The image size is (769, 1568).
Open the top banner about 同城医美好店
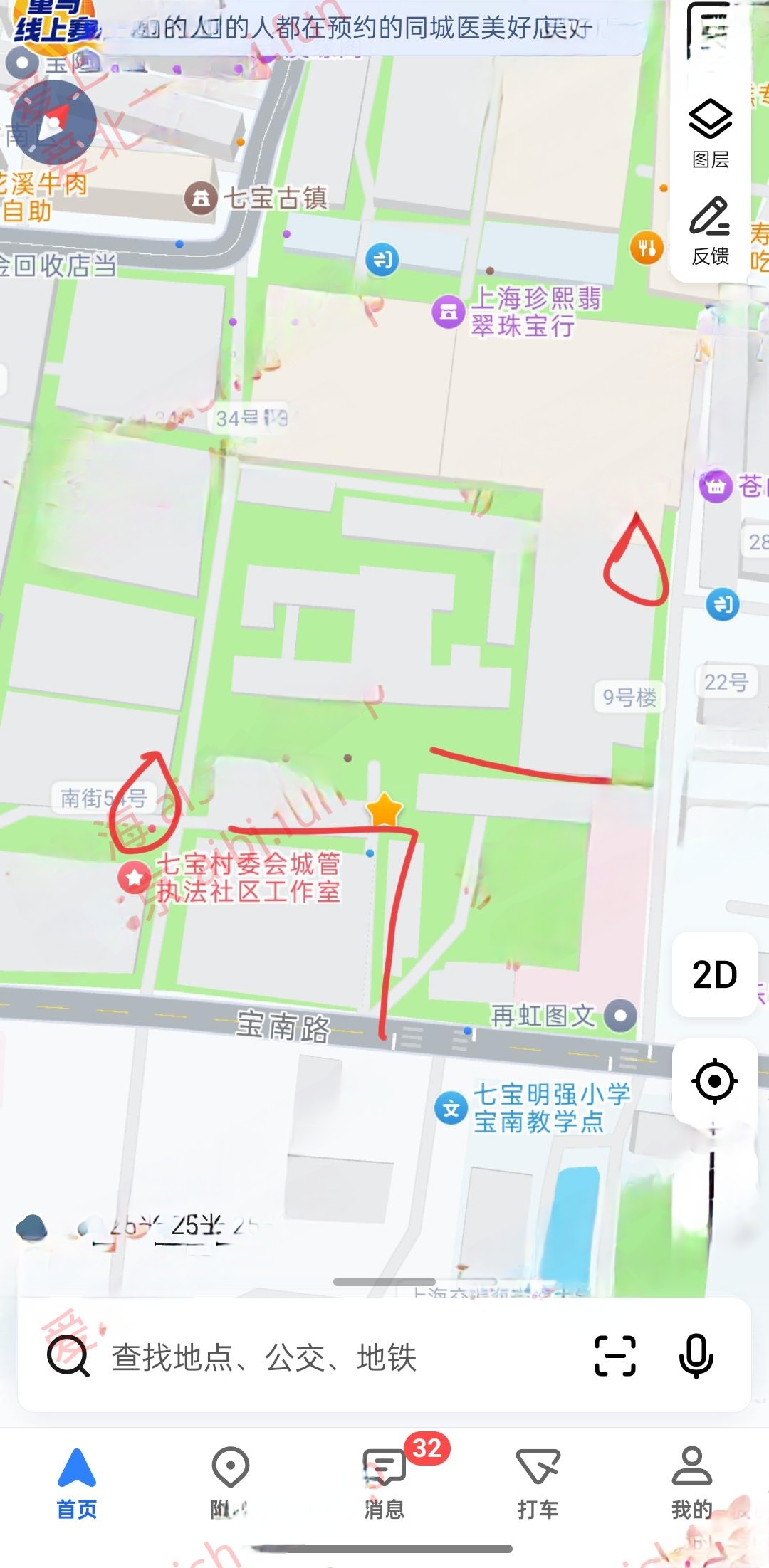click(x=370, y=28)
